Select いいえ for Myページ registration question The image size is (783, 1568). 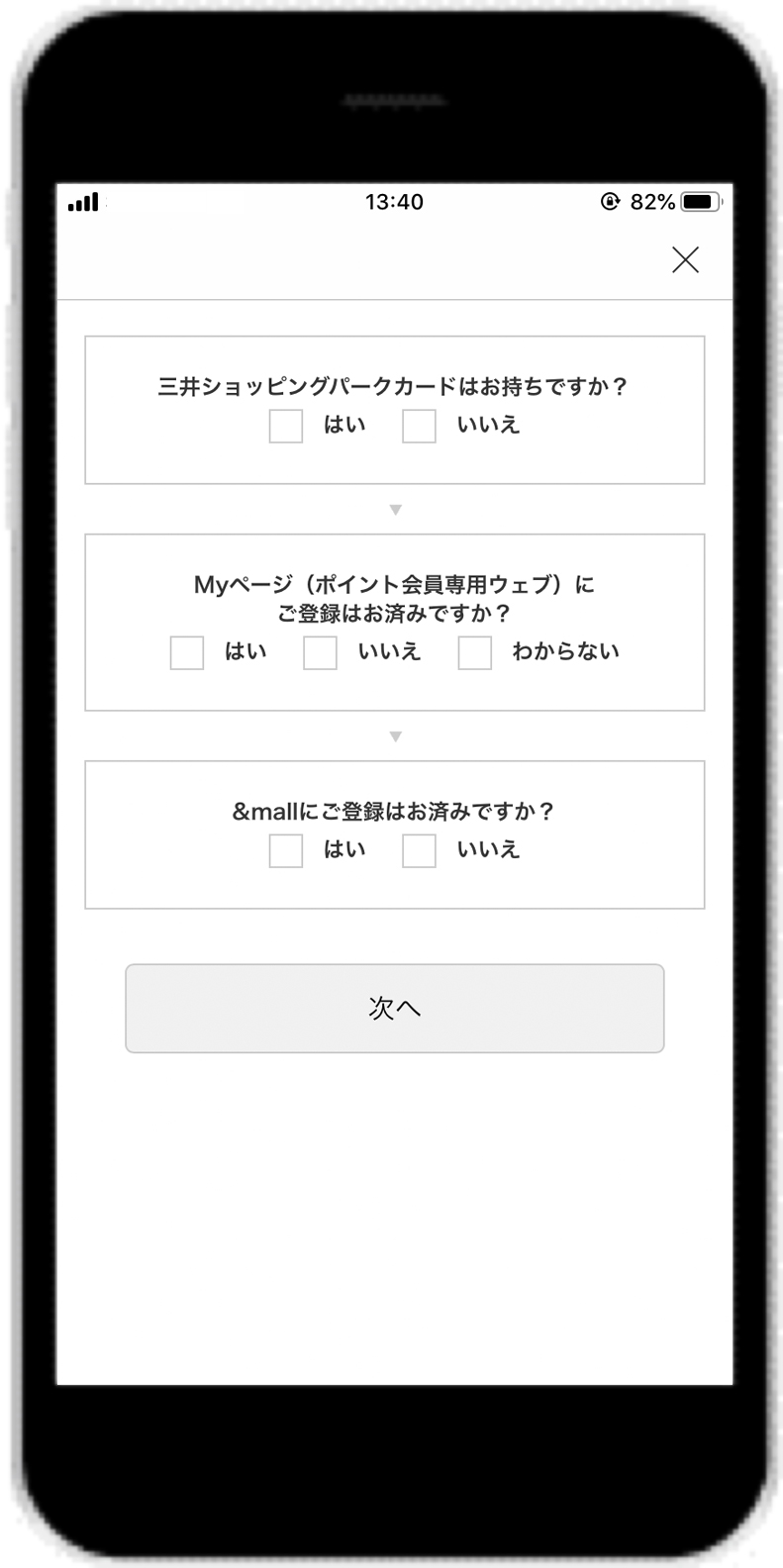click(x=320, y=652)
